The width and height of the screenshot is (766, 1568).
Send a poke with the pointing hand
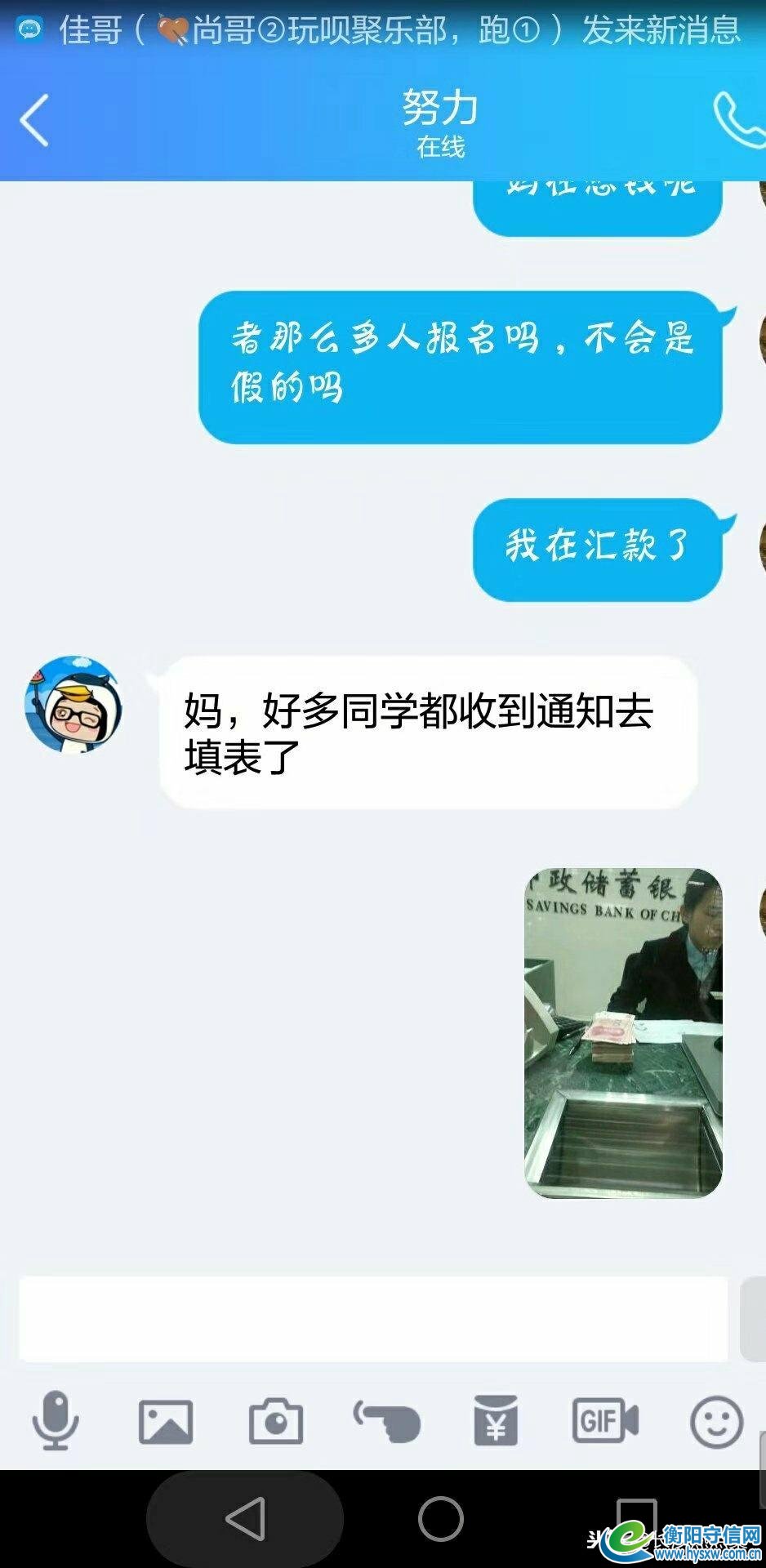[386, 1421]
